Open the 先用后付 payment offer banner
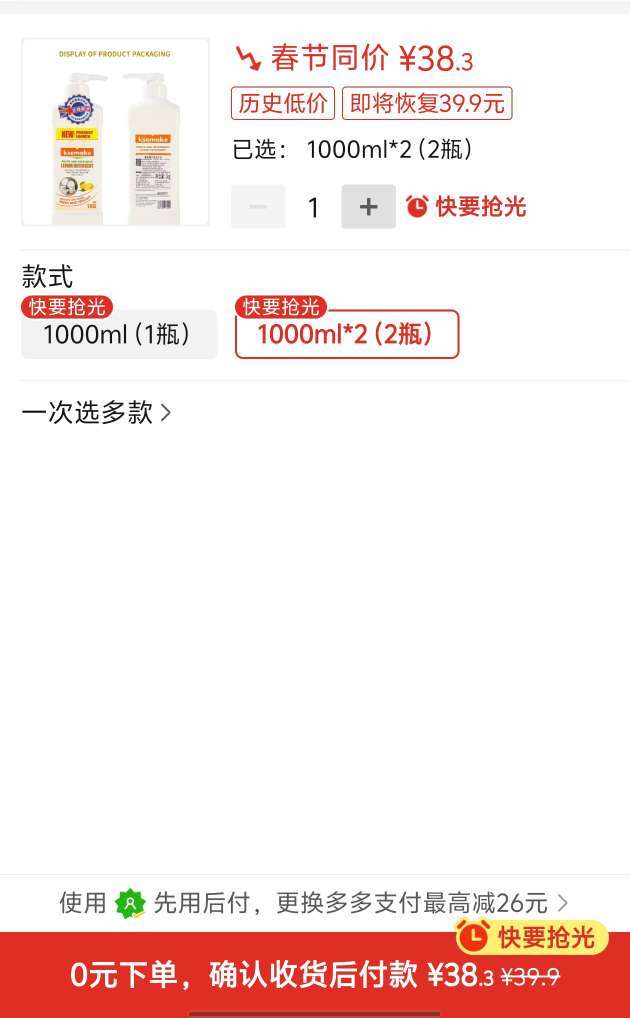Screen dimensions: 630x1018 click(314, 903)
